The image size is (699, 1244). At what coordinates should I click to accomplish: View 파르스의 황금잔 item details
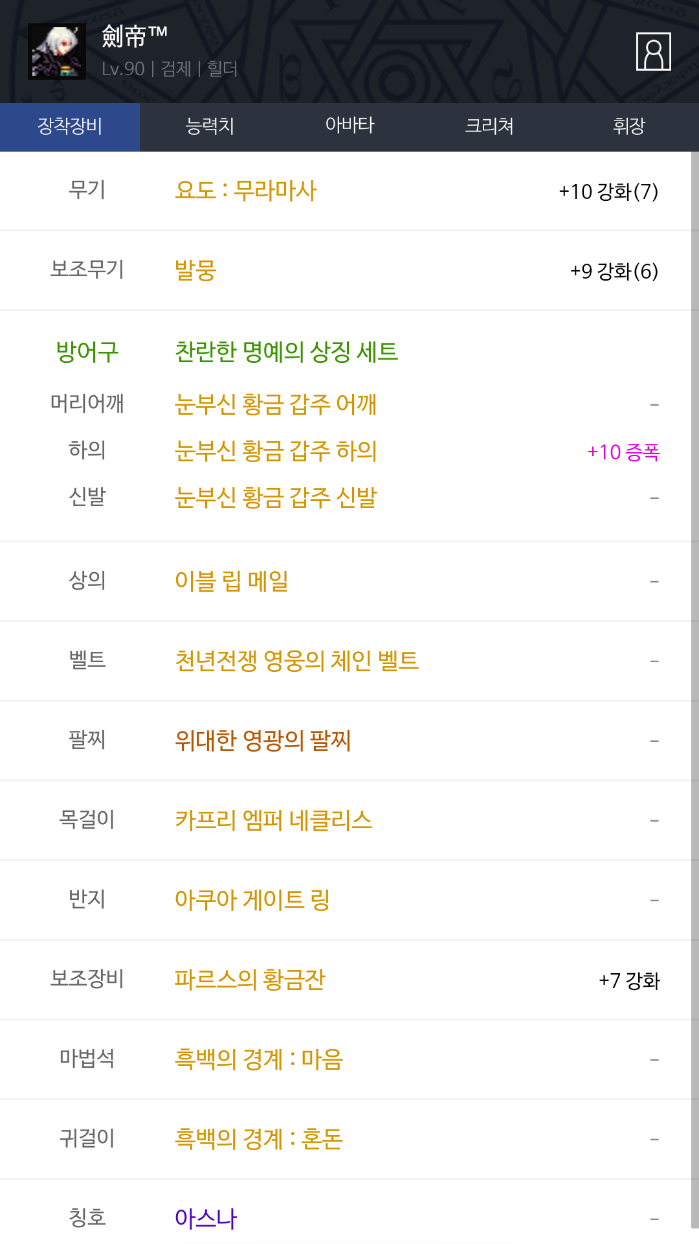[x=249, y=980]
